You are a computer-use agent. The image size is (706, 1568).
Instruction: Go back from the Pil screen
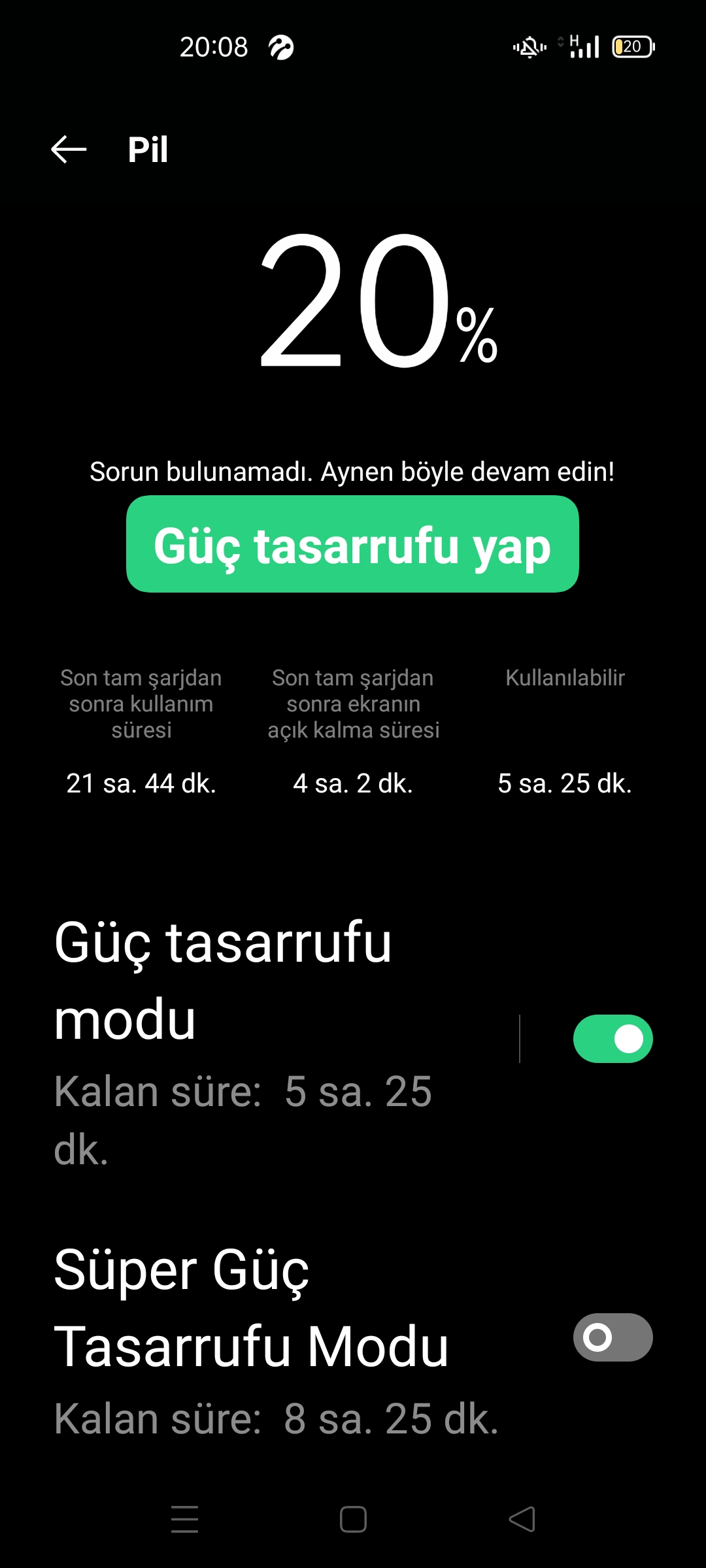pyautogui.click(x=69, y=150)
